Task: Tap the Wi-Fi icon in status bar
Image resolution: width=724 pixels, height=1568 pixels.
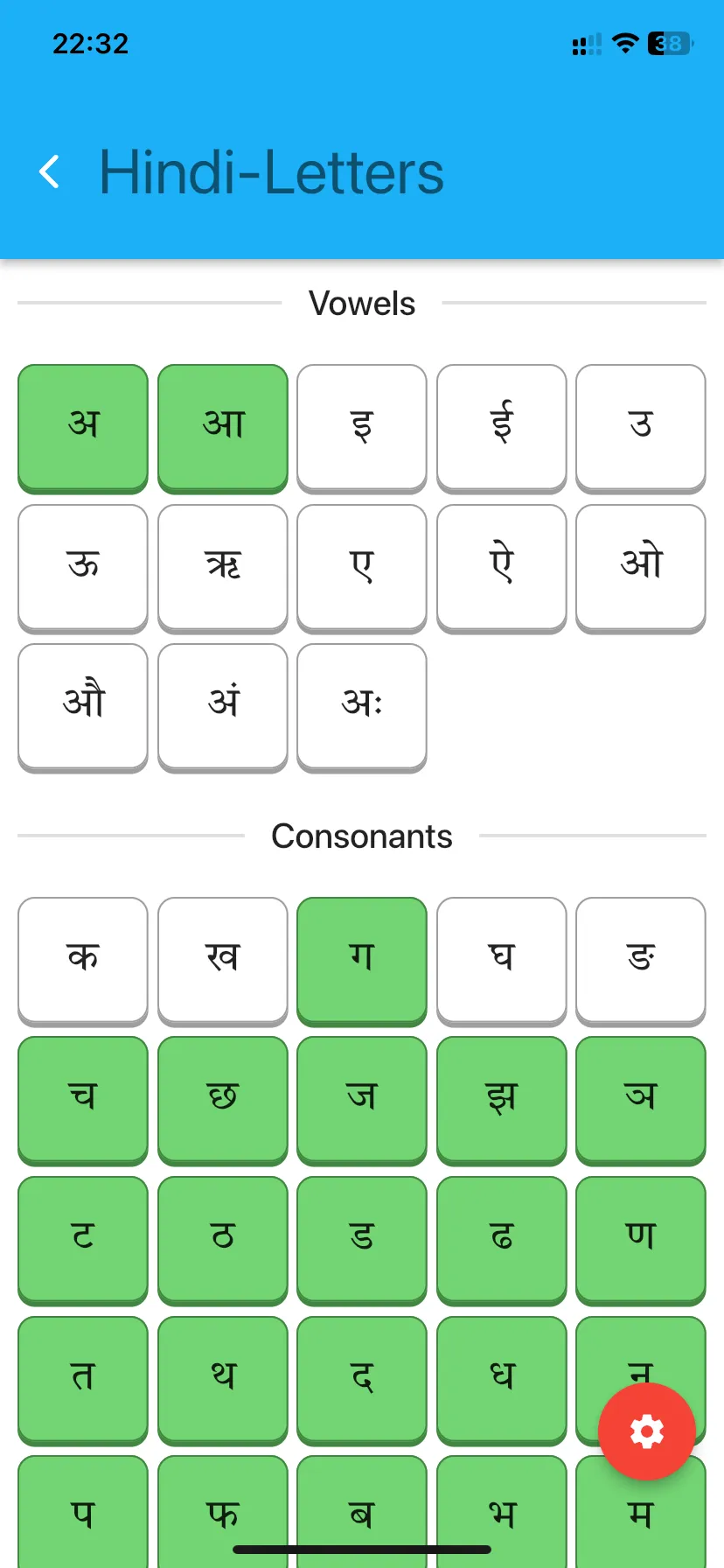Action: click(x=626, y=44)
